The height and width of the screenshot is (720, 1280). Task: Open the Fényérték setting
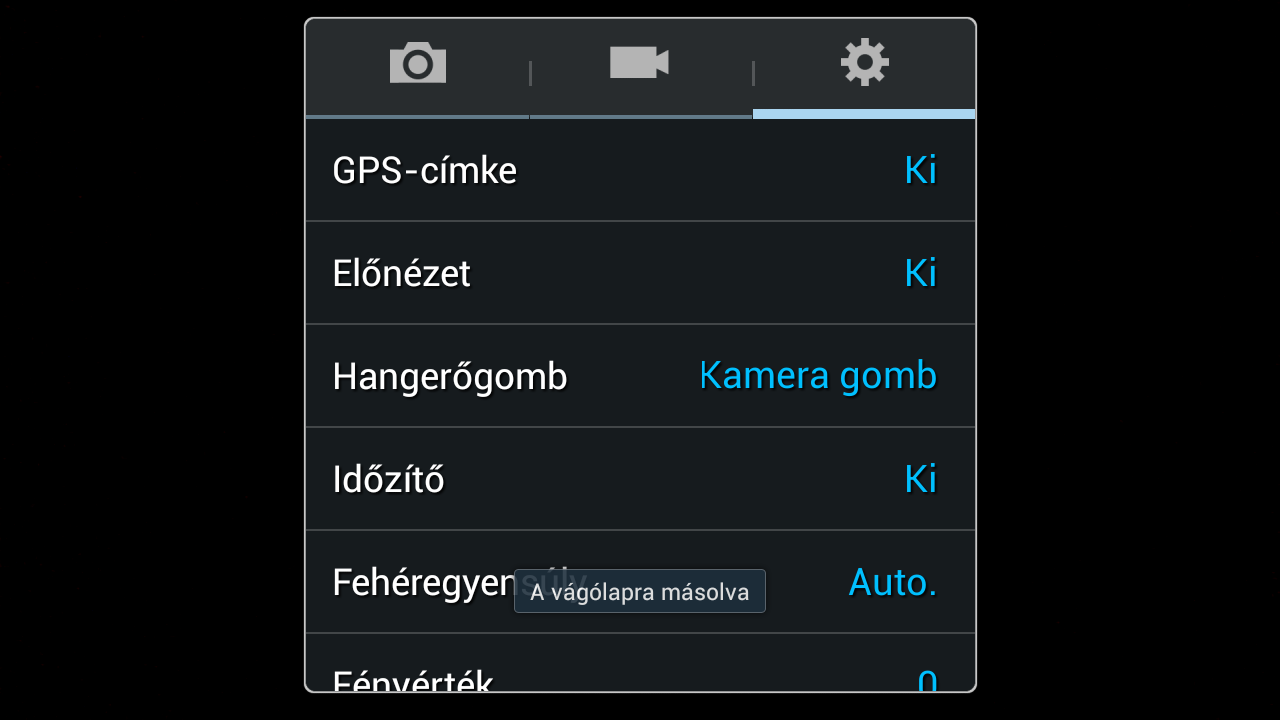tap(640, 674)
